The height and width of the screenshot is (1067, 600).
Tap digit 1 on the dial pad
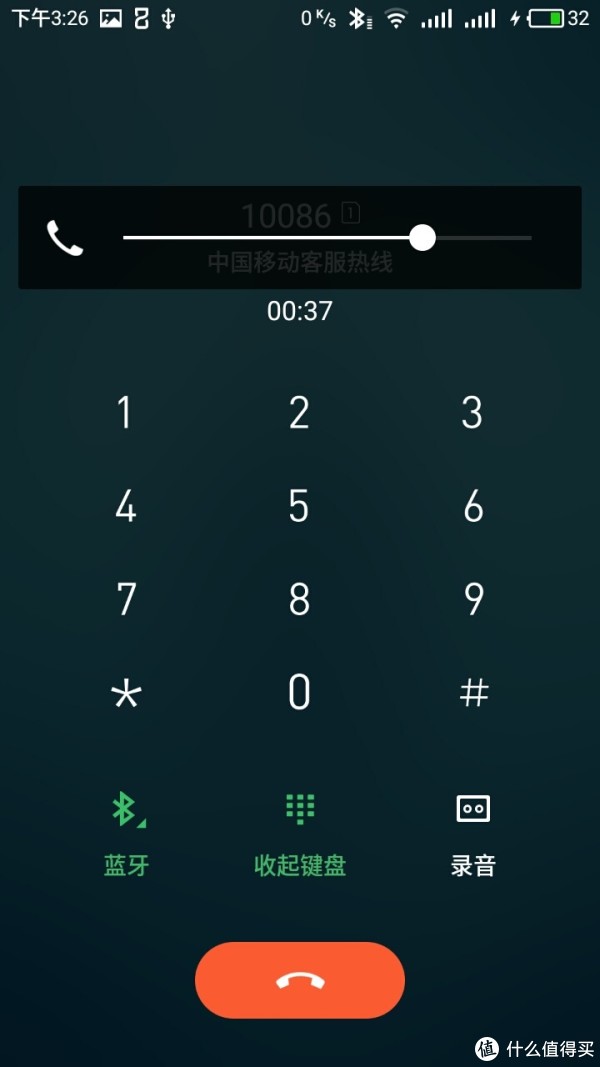click(x=124, y=412)
